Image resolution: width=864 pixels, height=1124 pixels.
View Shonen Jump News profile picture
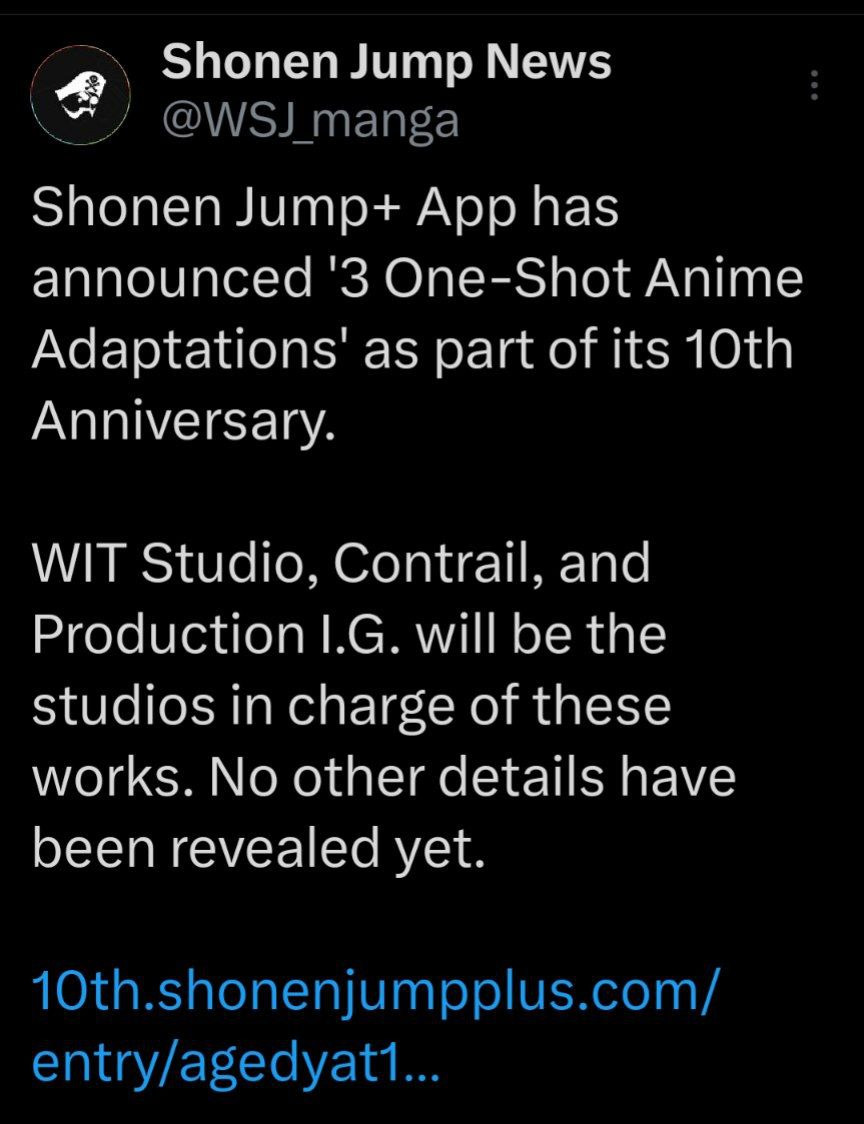[80, 96]
